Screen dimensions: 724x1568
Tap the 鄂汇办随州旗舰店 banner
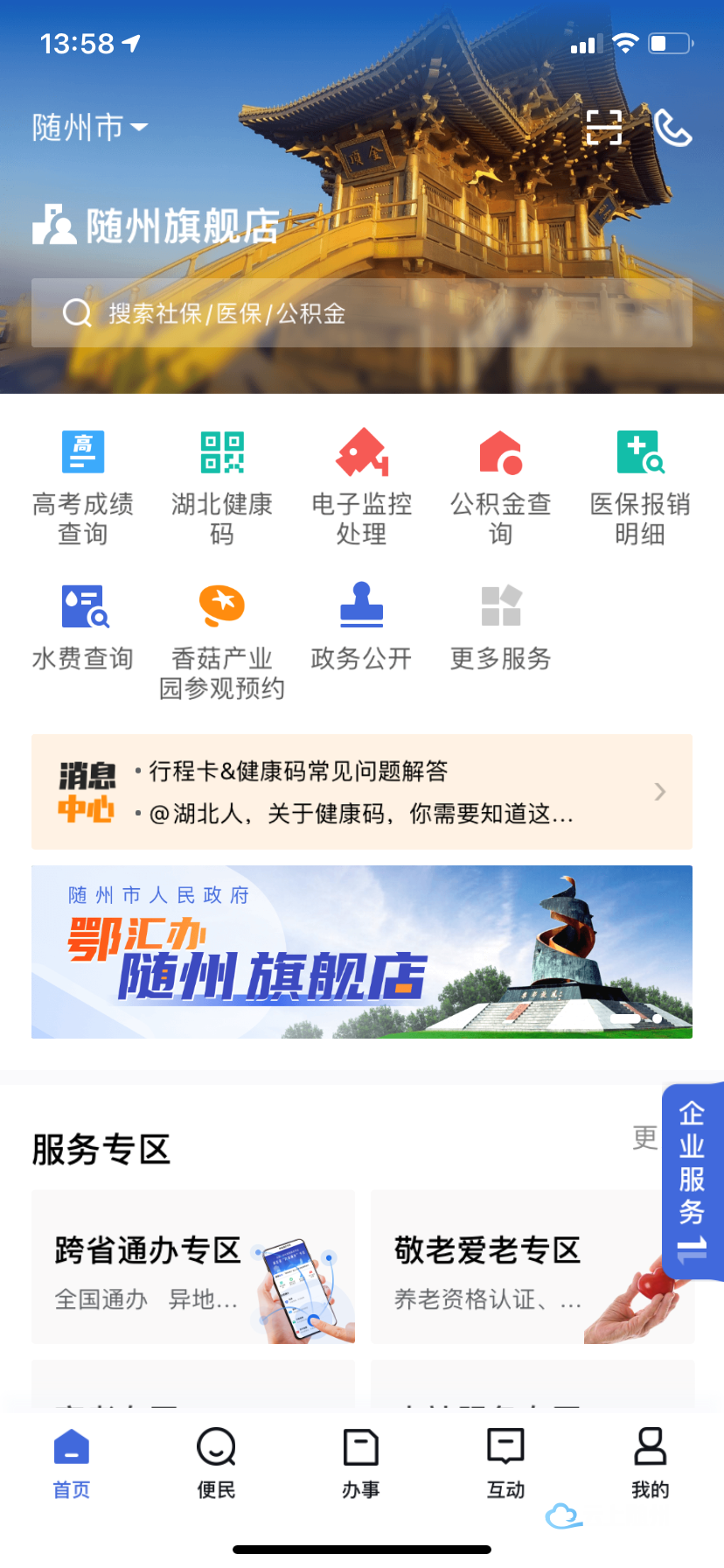pyautogui.click(x=362, y=952)
